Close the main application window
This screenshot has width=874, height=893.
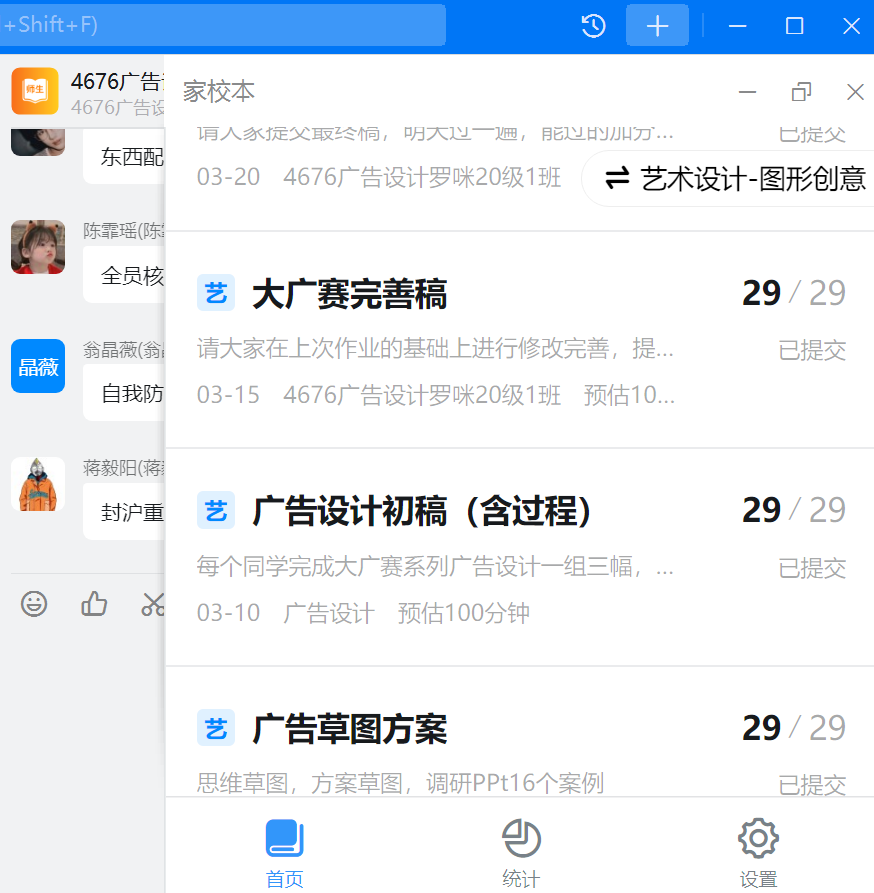point(851,26)
